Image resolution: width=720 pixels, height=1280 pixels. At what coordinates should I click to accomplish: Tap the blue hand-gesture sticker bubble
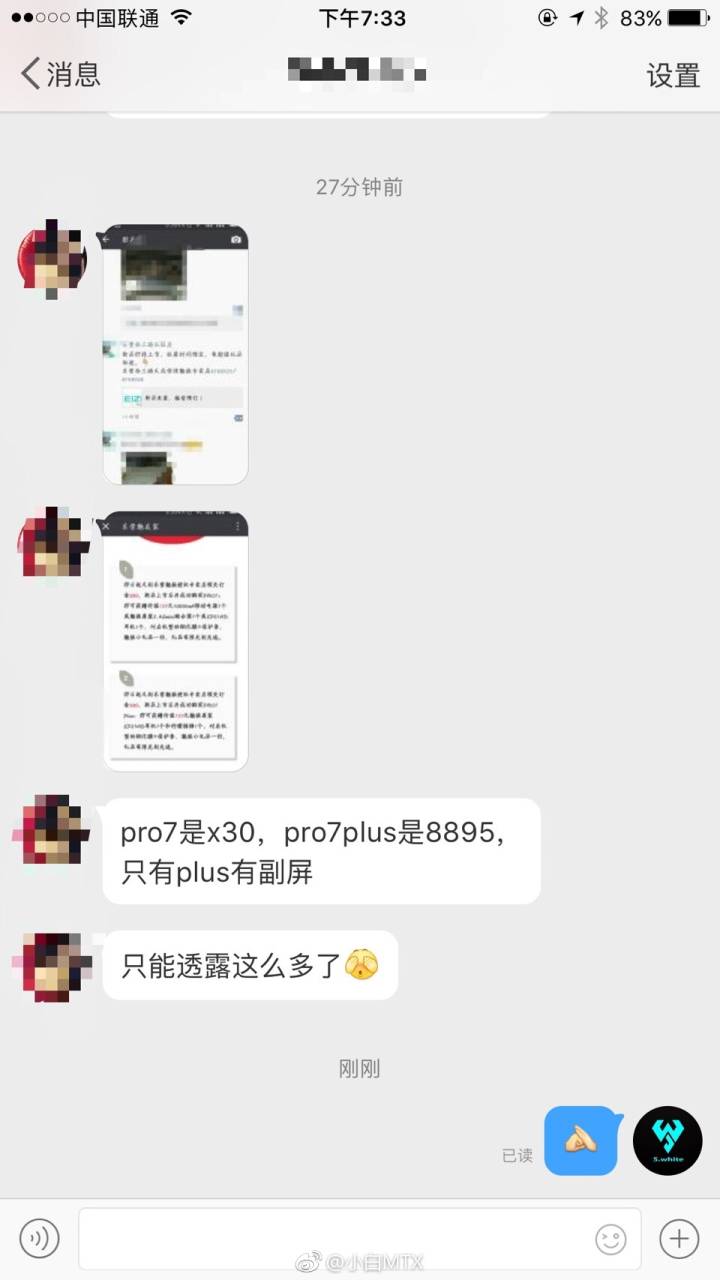[x=582, y=1140]
